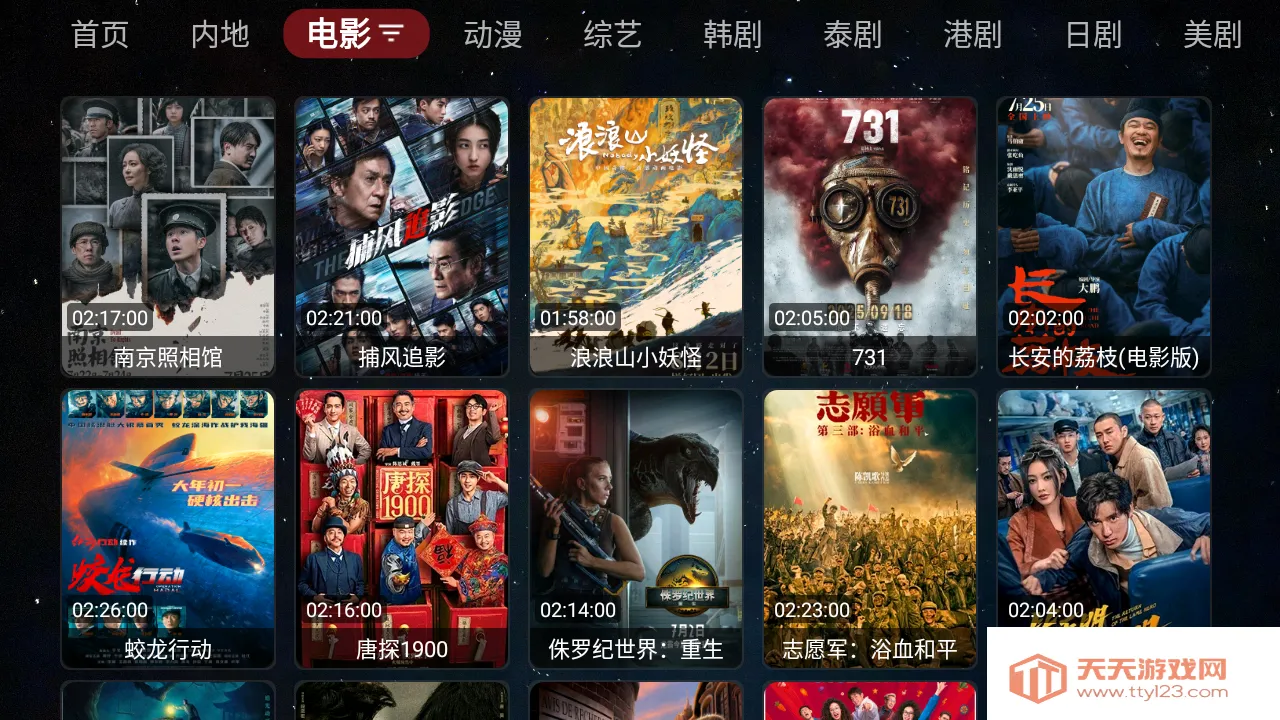The image size is (1280, 720).
Task: Open the movie 蛟龙行动
Action: (x=168, y=528)
